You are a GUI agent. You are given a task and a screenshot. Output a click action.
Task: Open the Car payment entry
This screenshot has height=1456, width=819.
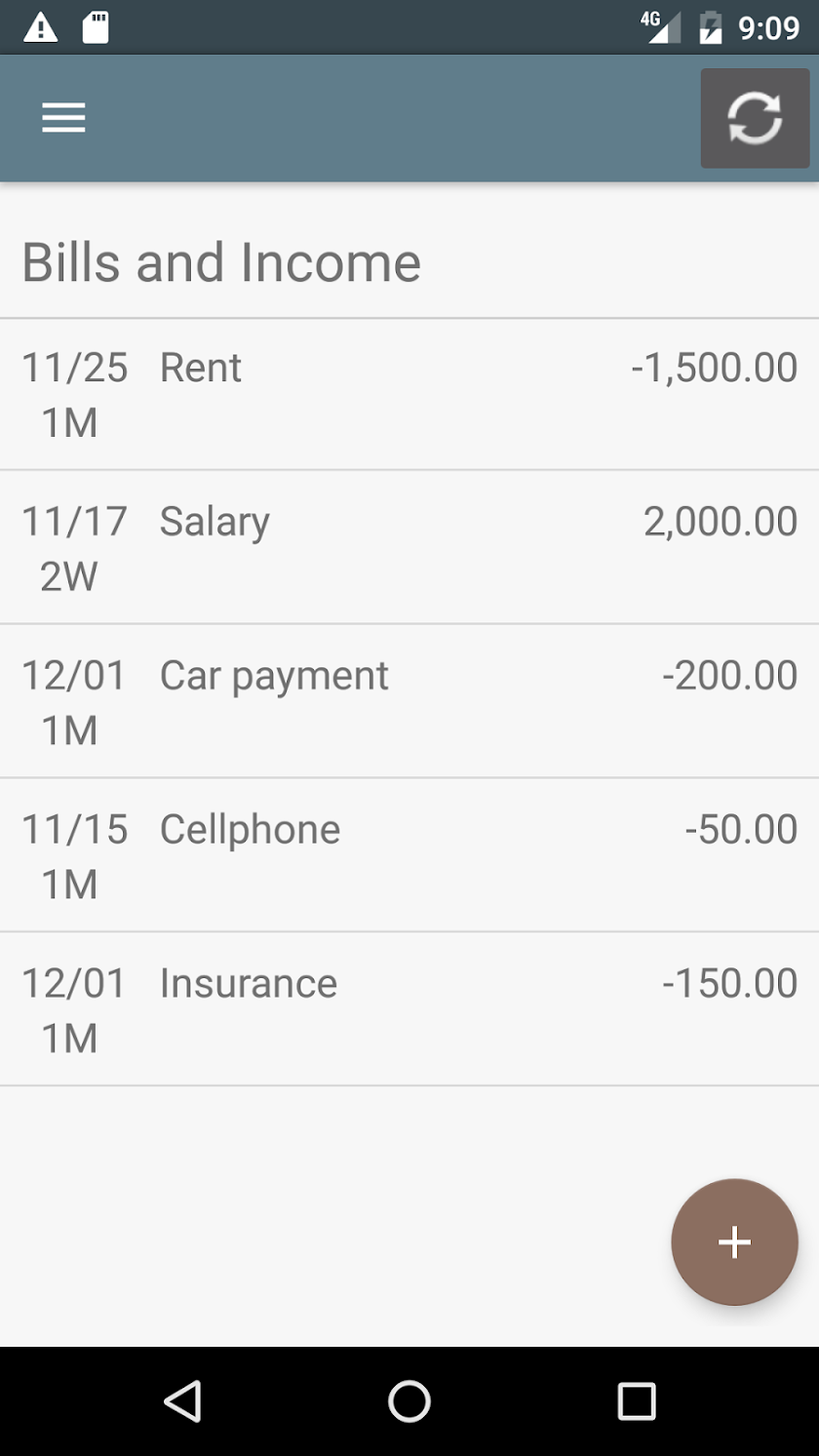coord(409,701)
